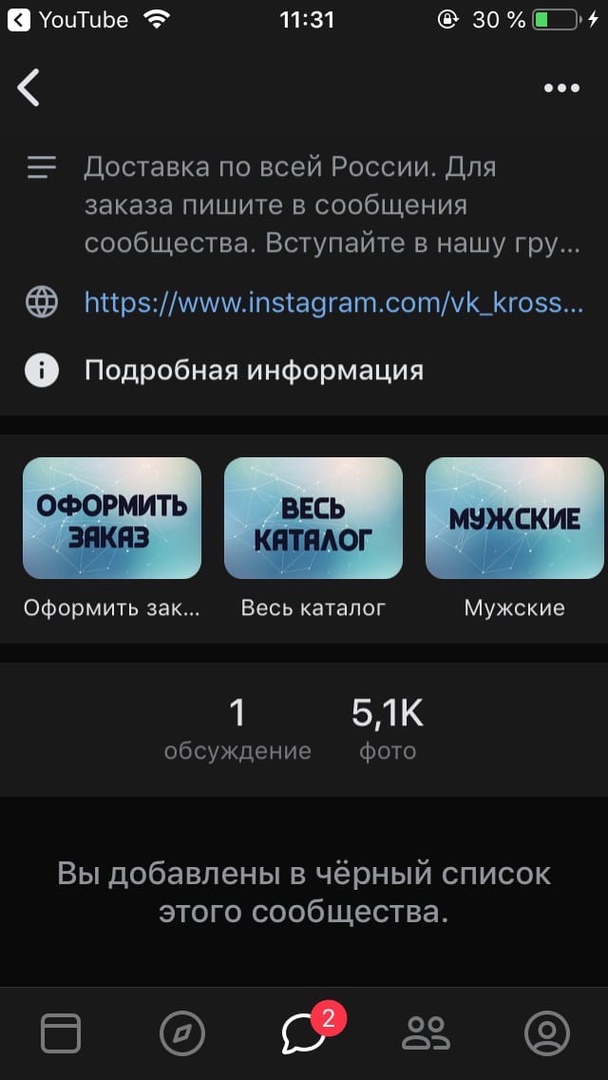Open the Instagram link
This screenshot has height=1080, width=608.
[x=332, y=302]
